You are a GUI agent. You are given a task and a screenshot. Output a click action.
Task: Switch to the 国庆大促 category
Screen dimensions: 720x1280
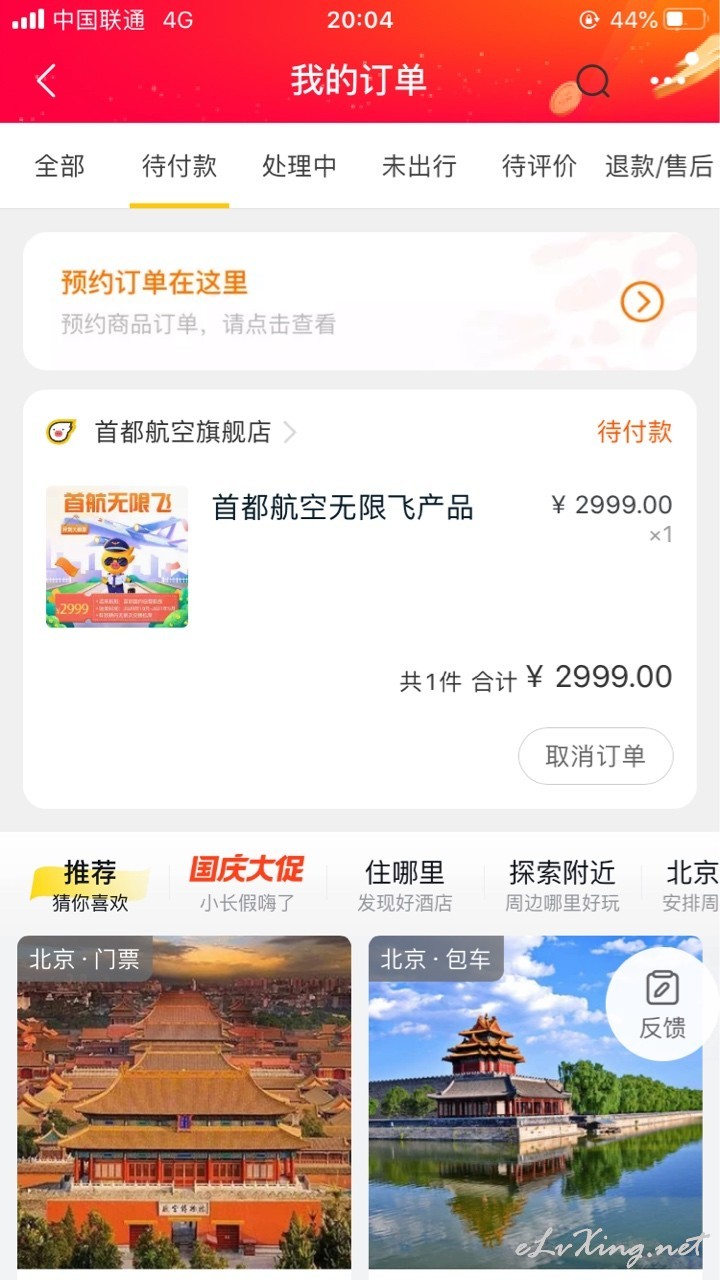pyautogui.click(x=247, y=884)
